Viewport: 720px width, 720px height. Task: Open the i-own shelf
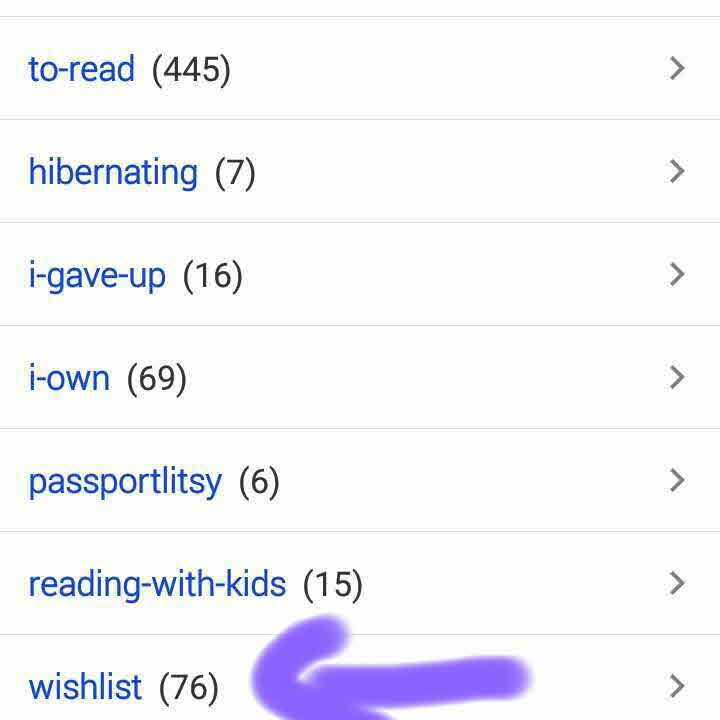click(x=69, y=378)
